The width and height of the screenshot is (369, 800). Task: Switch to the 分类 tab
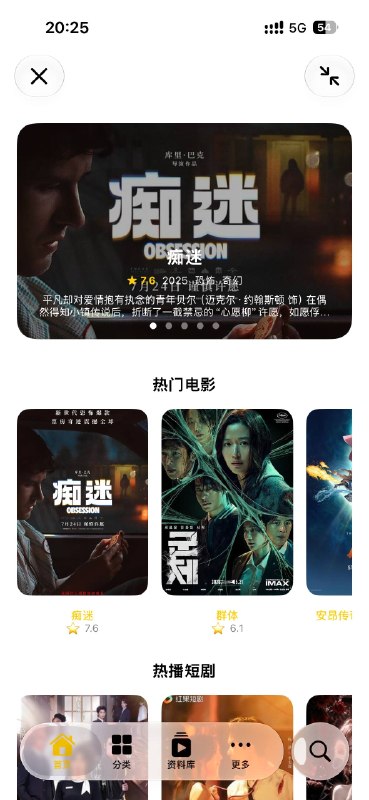point(121,751)
